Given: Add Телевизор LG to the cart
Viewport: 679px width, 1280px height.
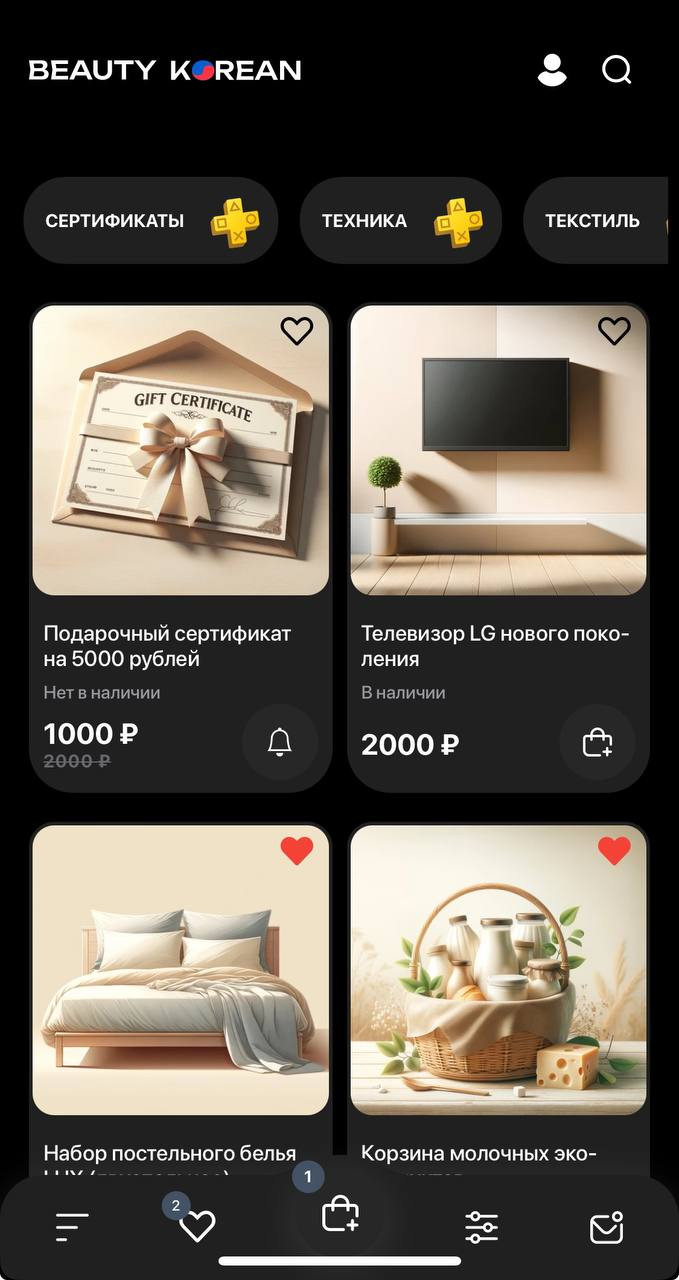Looking at the screenshot, I should [597, 742].
